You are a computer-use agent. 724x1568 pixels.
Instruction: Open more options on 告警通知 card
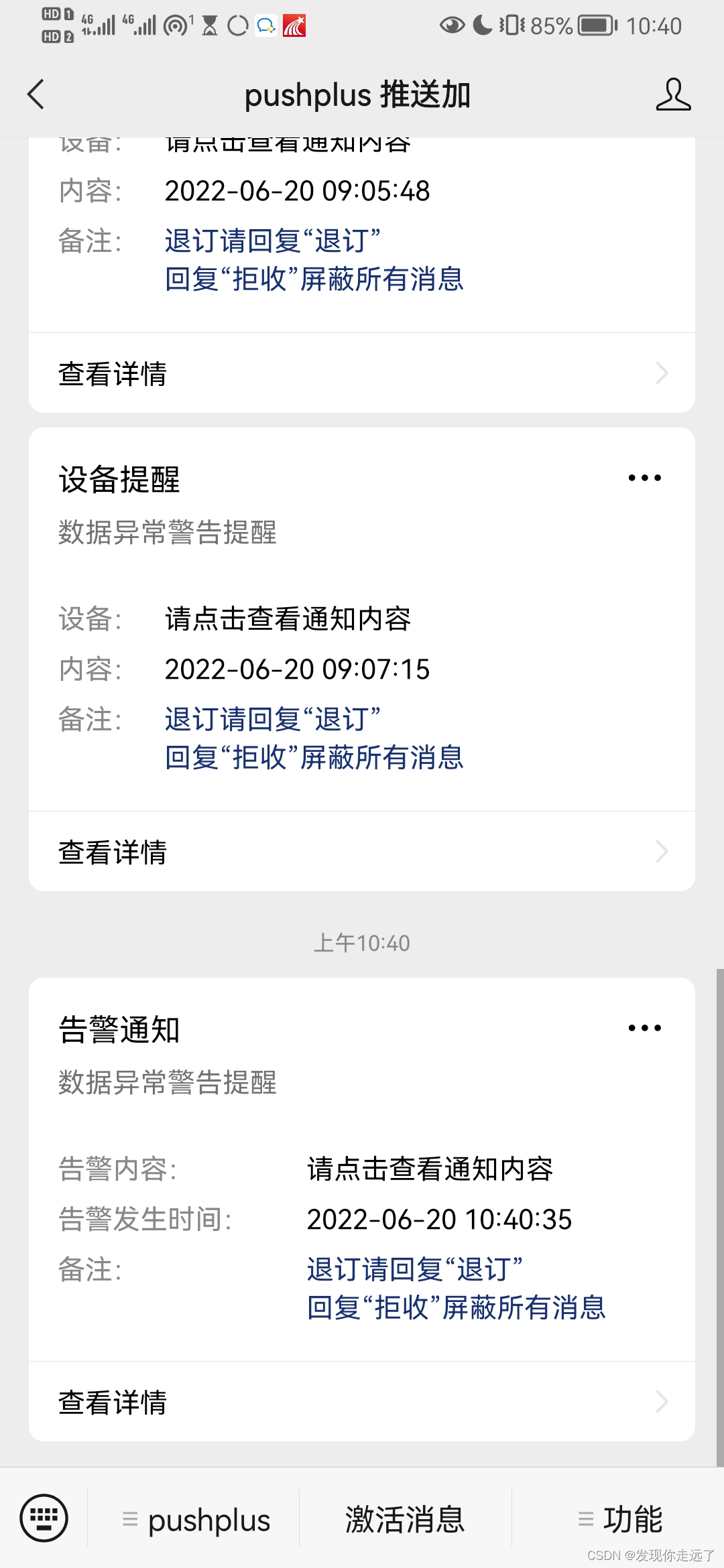(x=646, y=1027)
